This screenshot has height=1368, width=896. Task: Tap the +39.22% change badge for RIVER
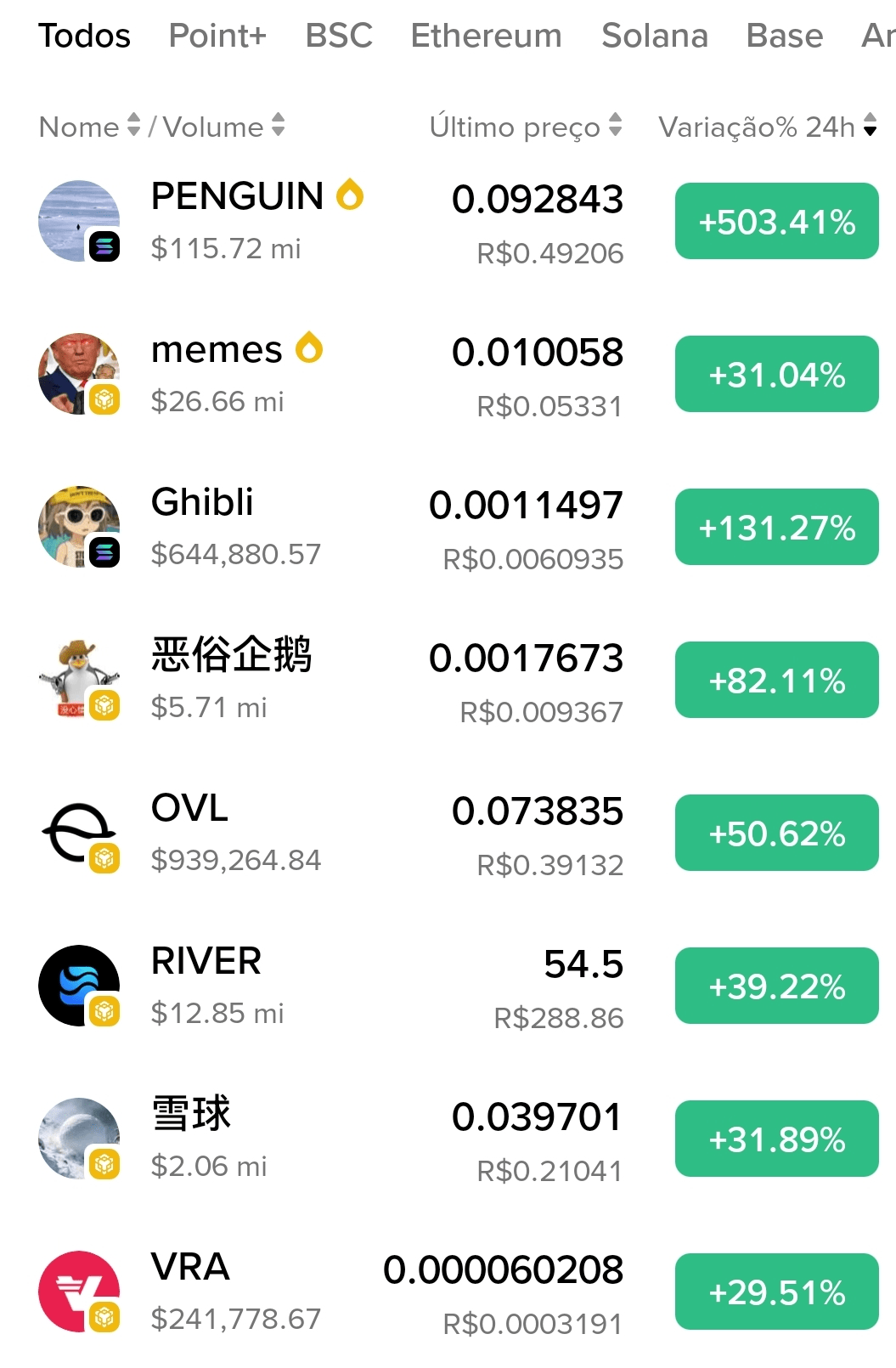pos(776,986)
